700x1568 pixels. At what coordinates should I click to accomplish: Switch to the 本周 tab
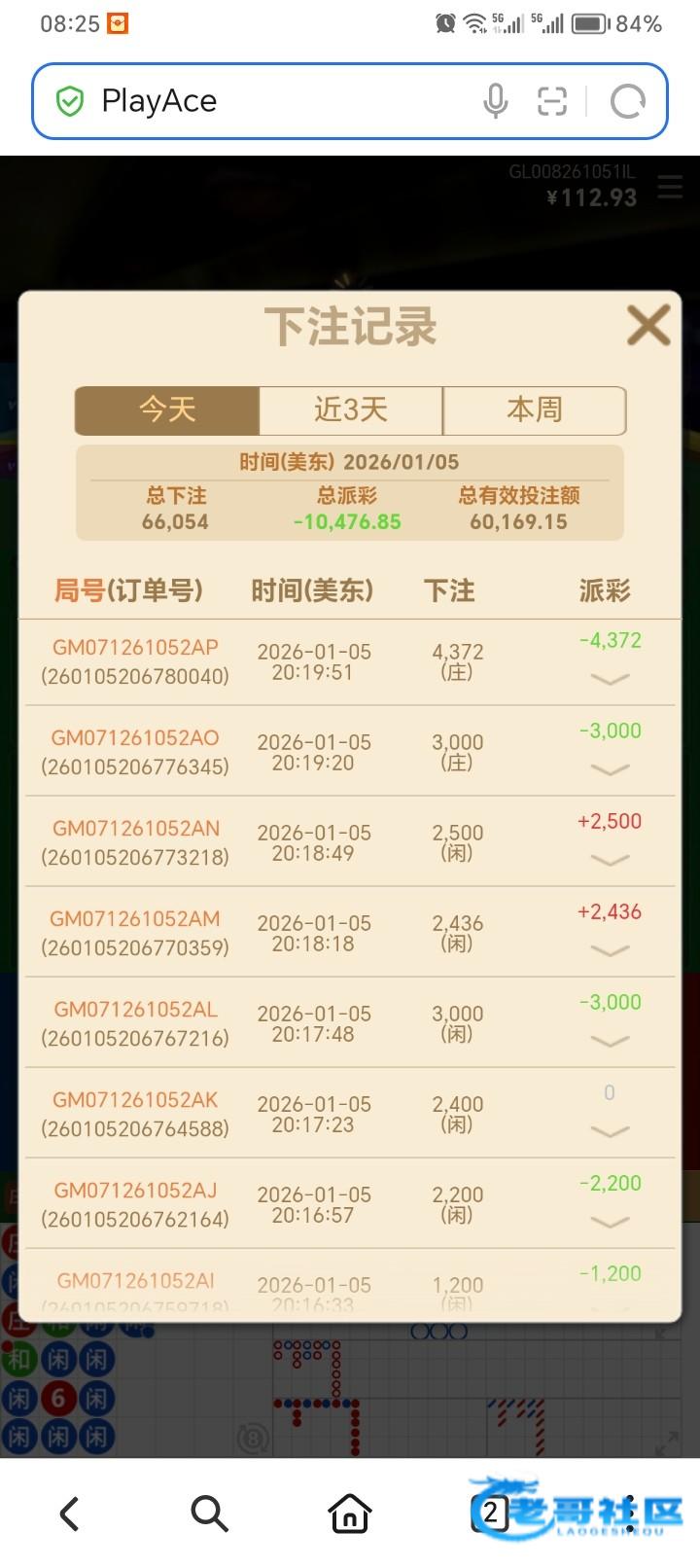click(534, 410)
